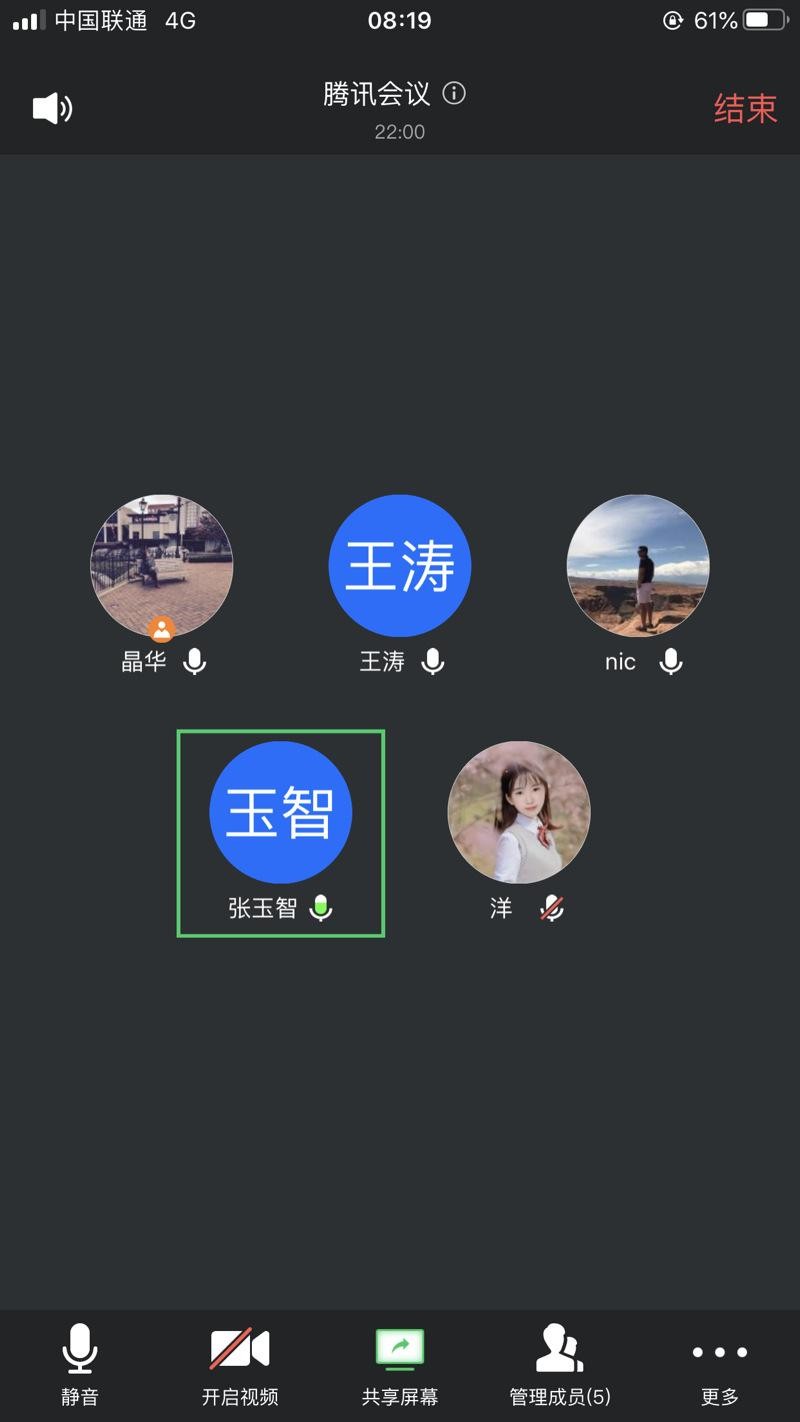Open the 更多 options menu
The image size is (800, 1422).
720,1364
